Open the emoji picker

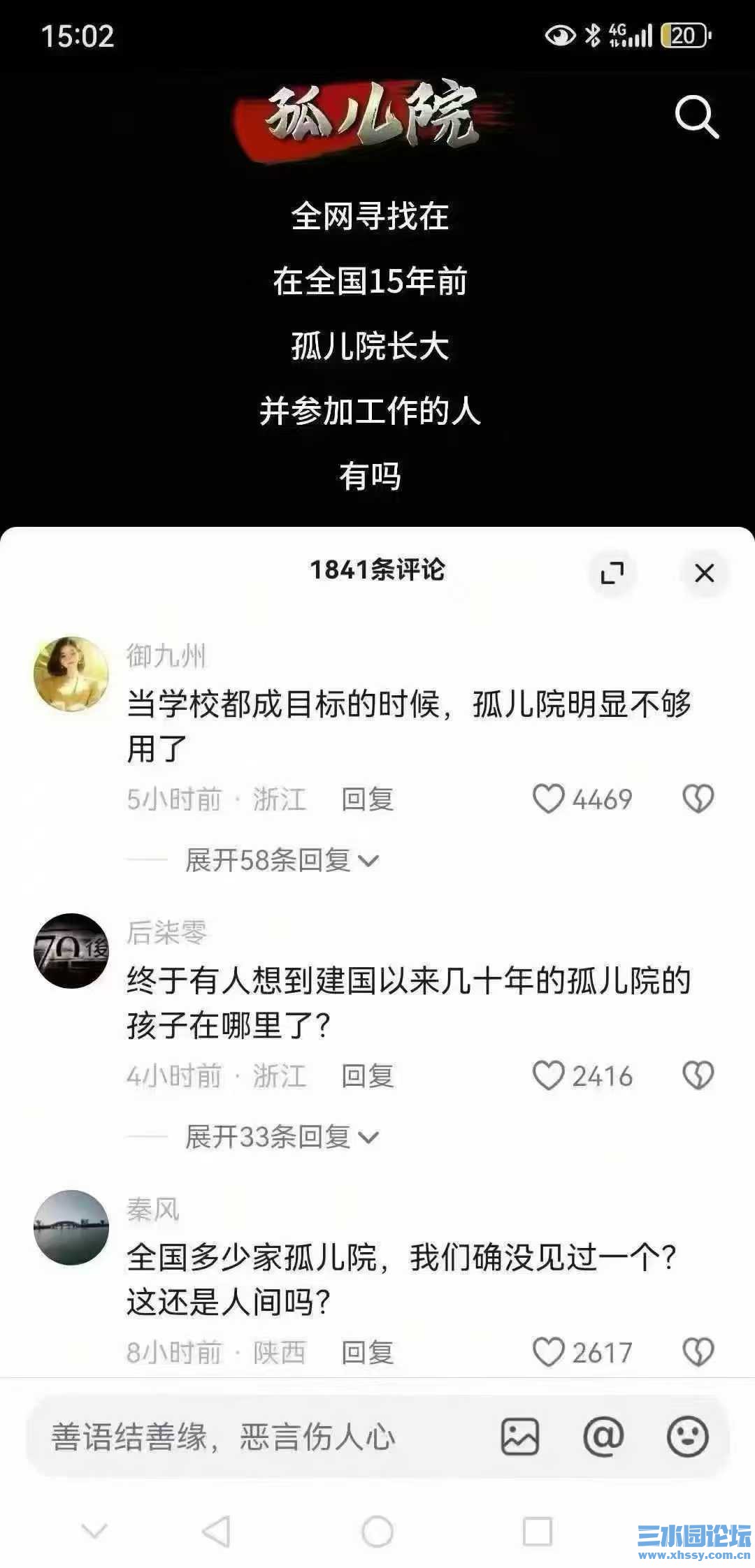[687, 1437]
